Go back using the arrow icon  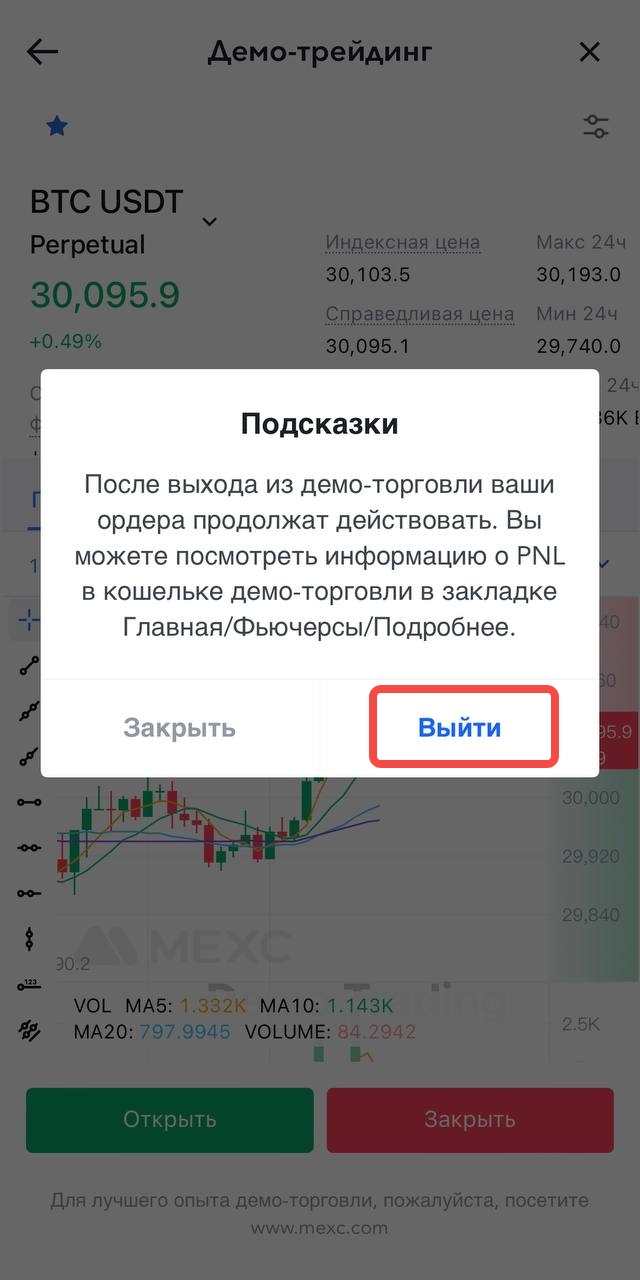click(x=43, y=52)
